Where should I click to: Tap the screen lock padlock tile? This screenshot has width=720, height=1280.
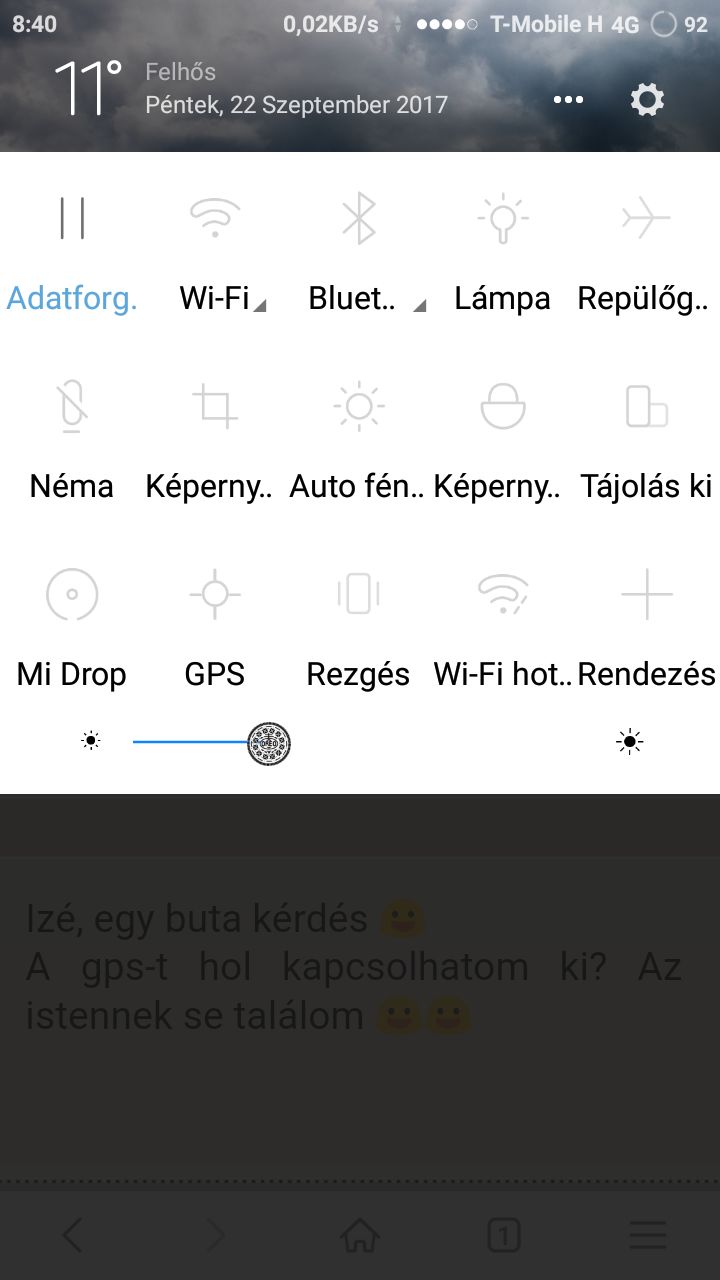click(x=502, y=407)
